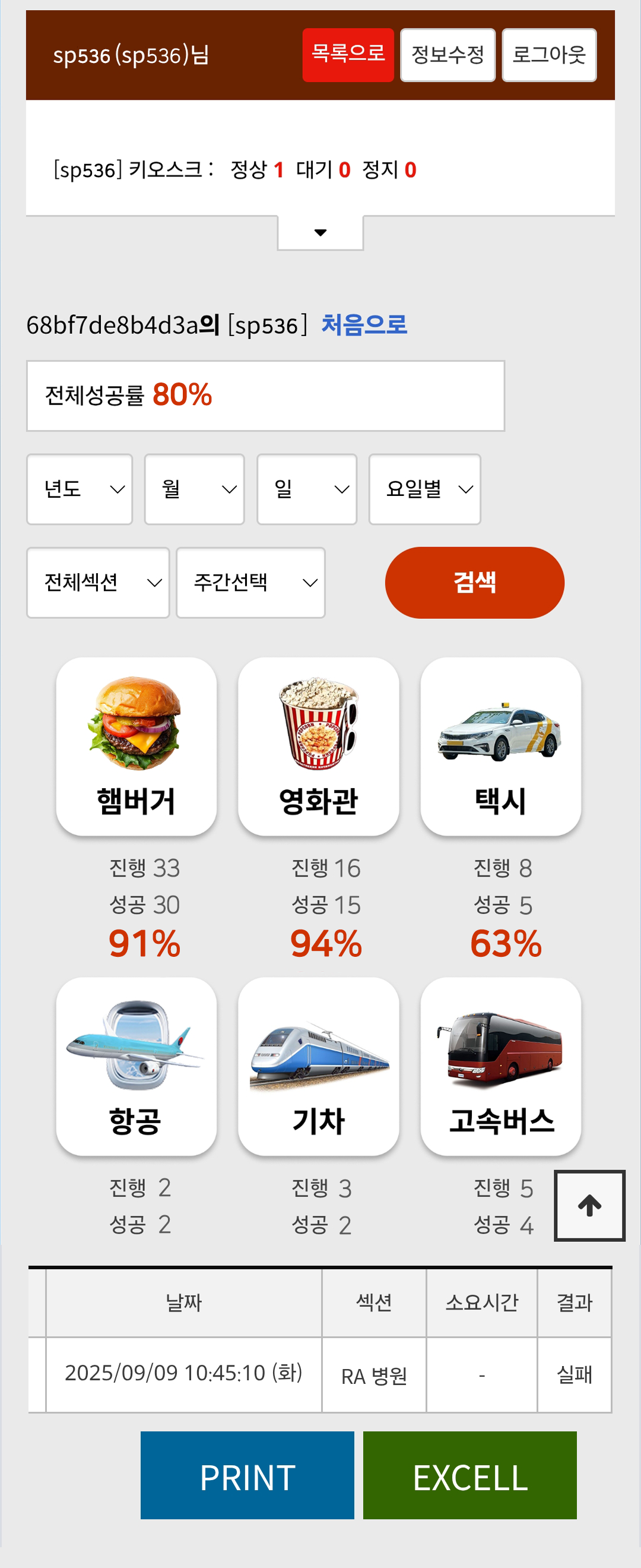Tap the 목록으로 button
641x1568 pixels.
[x=348, y=55]
